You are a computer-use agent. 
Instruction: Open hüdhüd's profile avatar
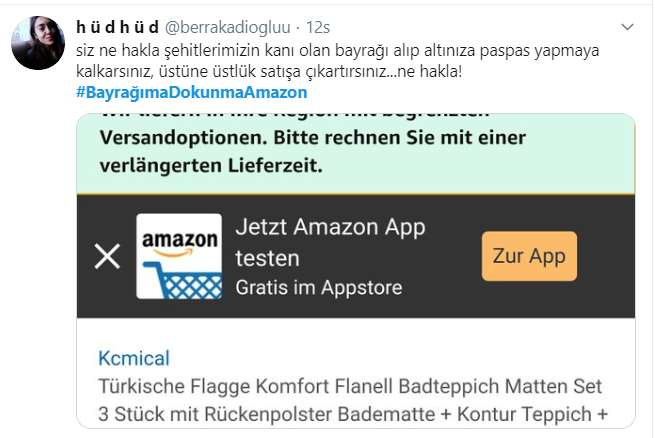coord(39,43)
